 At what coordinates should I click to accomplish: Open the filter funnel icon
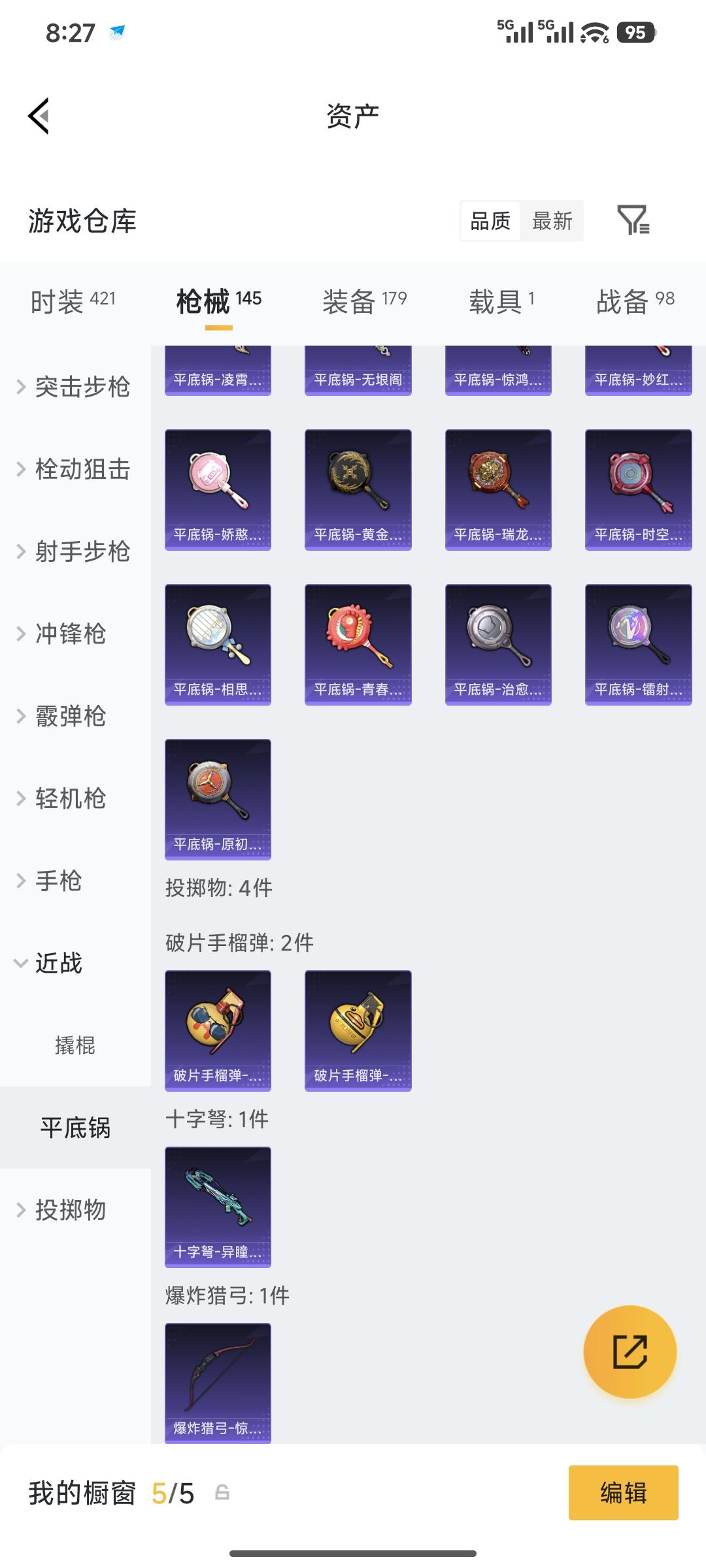[633, 221]
